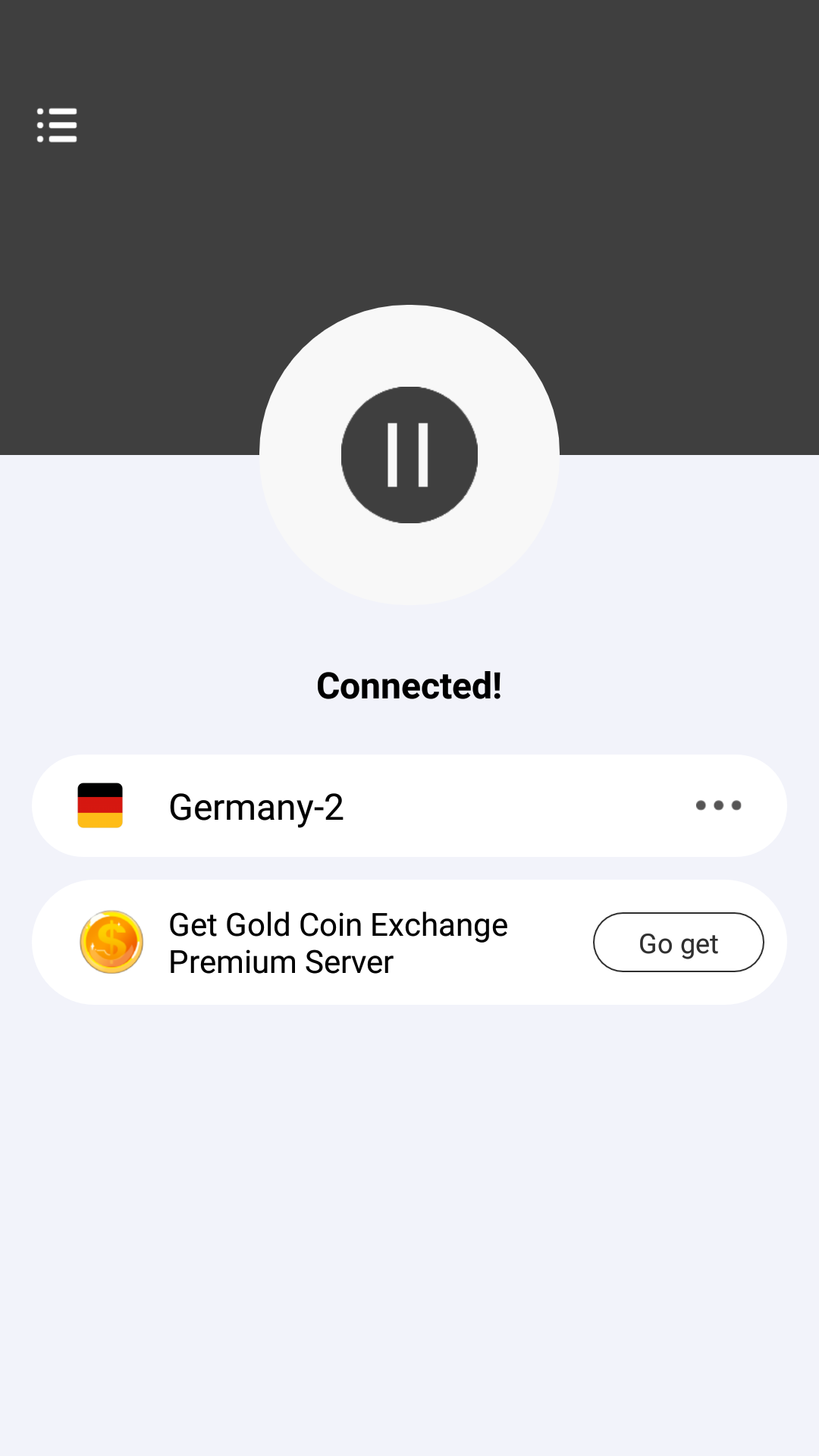
Task: Open the menu list icon
Action: pyautogui.click(x=57, y=125)
